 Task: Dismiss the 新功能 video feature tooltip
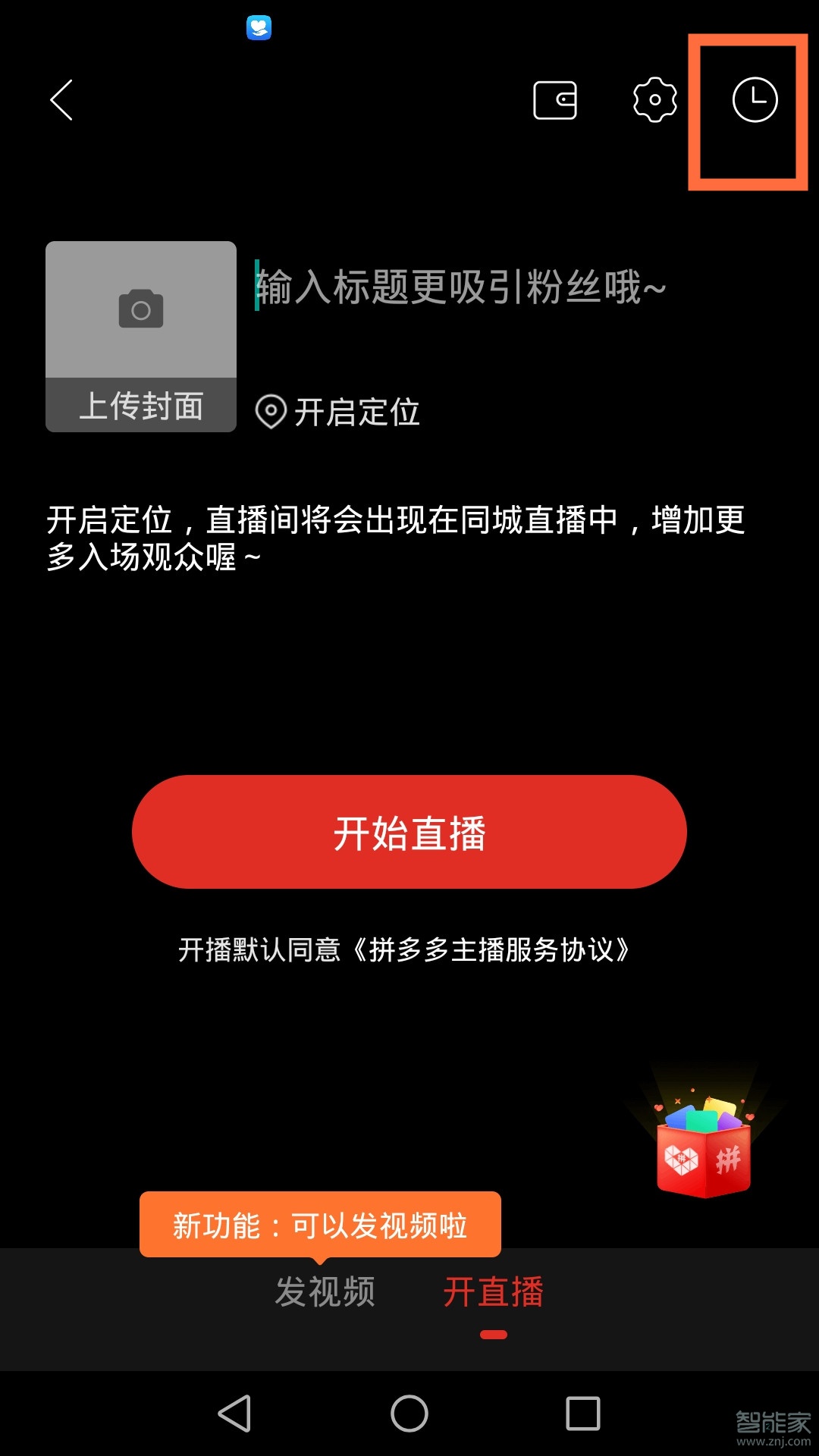pyautogui.click(x=318, y=1222)
